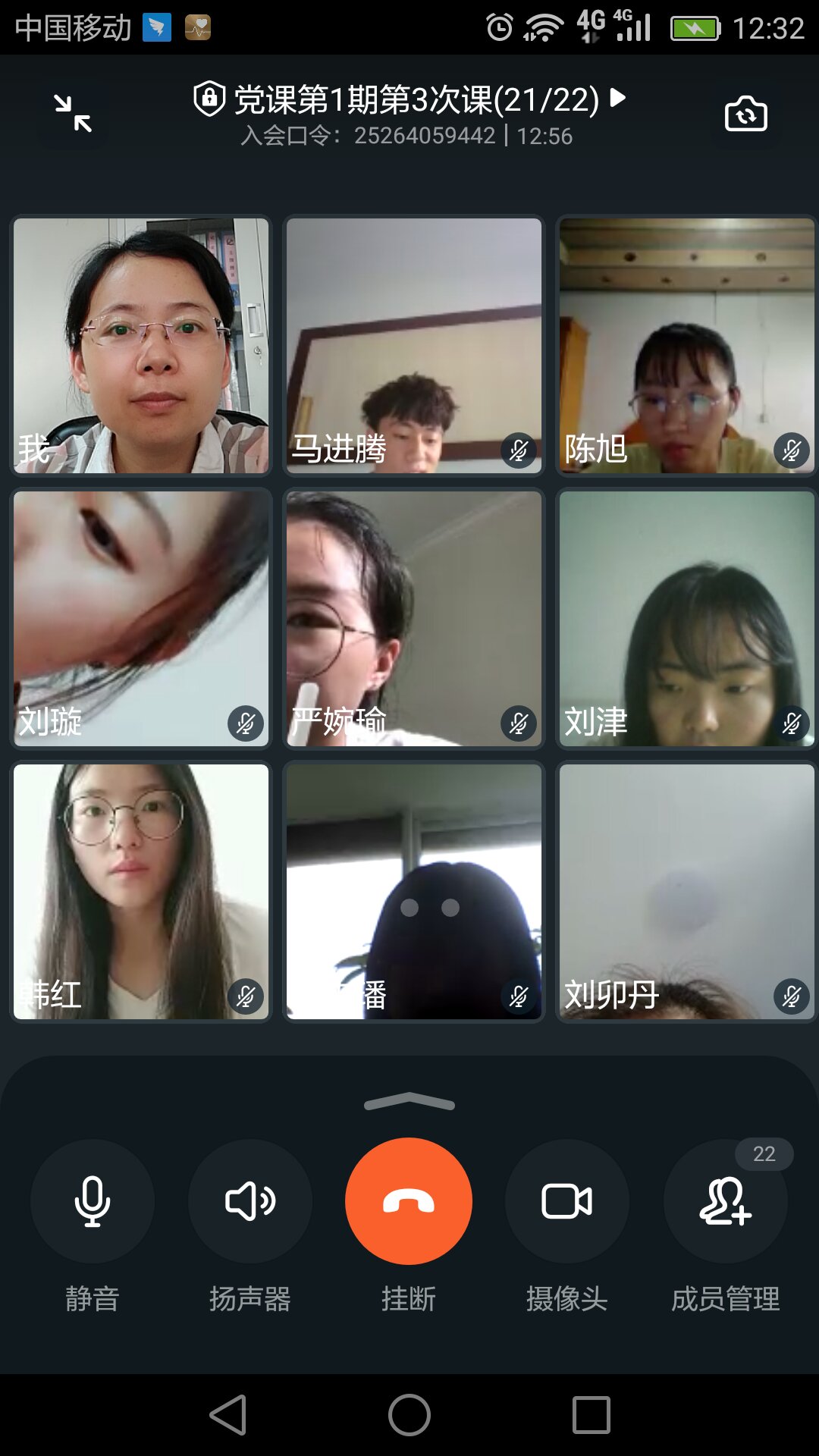Mute the microphone with 静音
The height and width of the screenshot is (1456, 819).
[x=92, y=1201]
